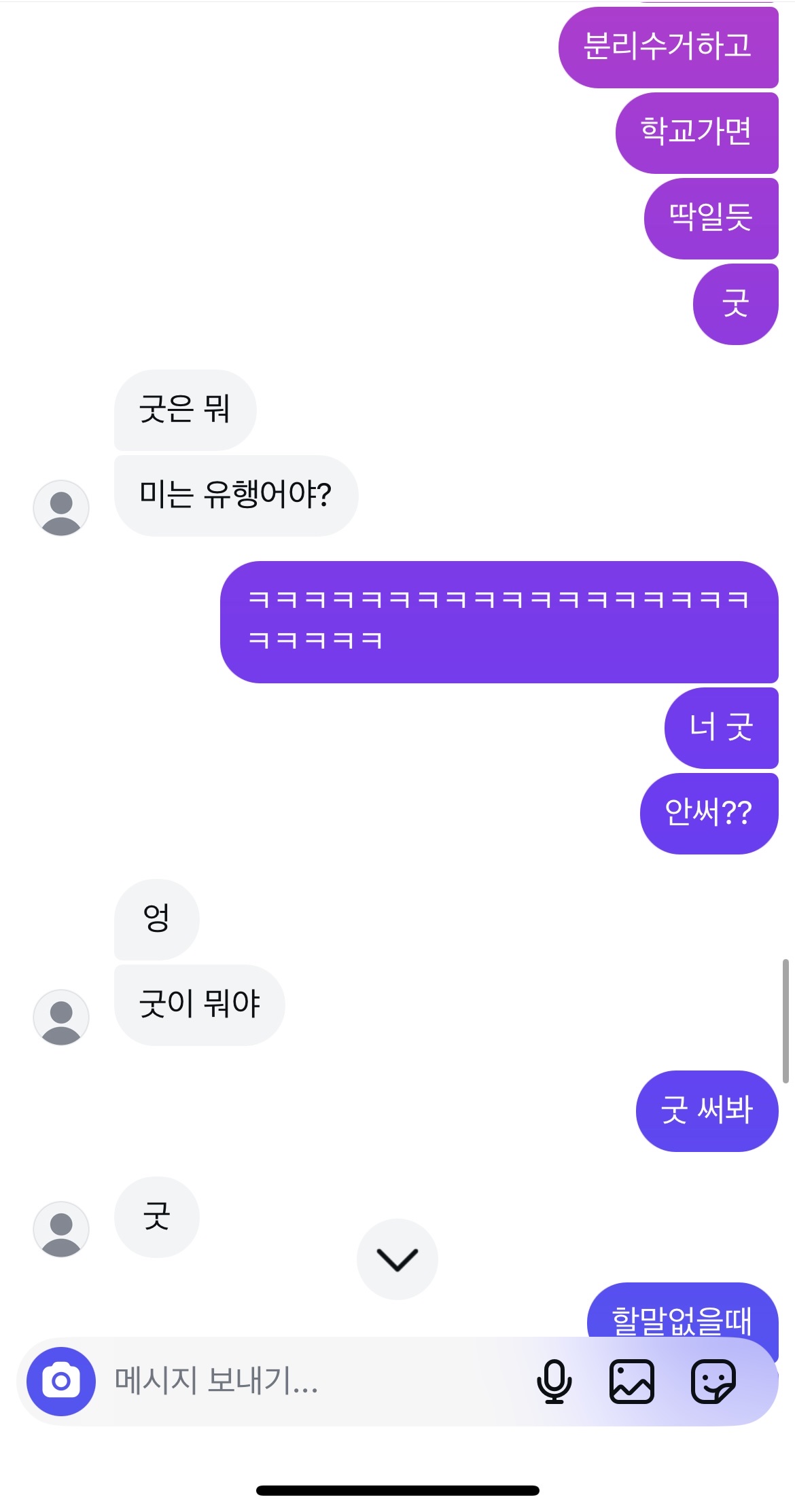Open the camera from the message bar
The width and height of the screenshot is (795, 1512).
(61, 1381)
